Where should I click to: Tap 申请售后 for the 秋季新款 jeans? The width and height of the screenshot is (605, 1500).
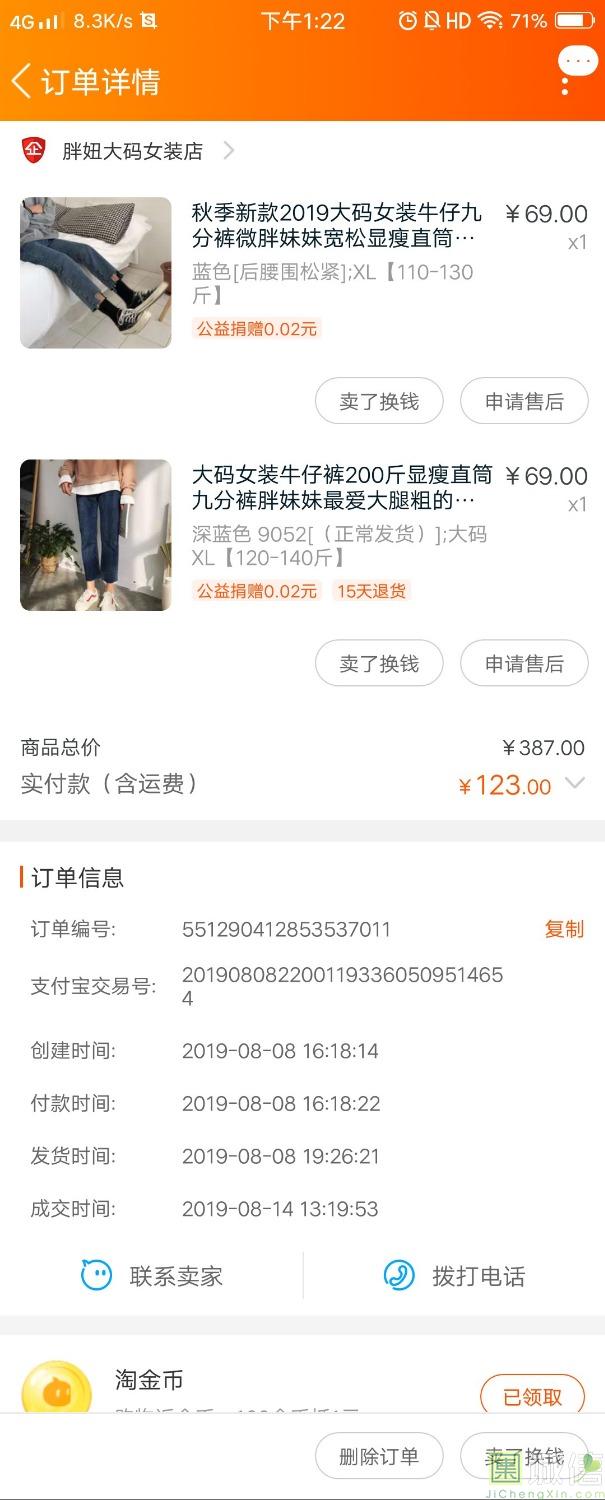(x=524, y=402)
